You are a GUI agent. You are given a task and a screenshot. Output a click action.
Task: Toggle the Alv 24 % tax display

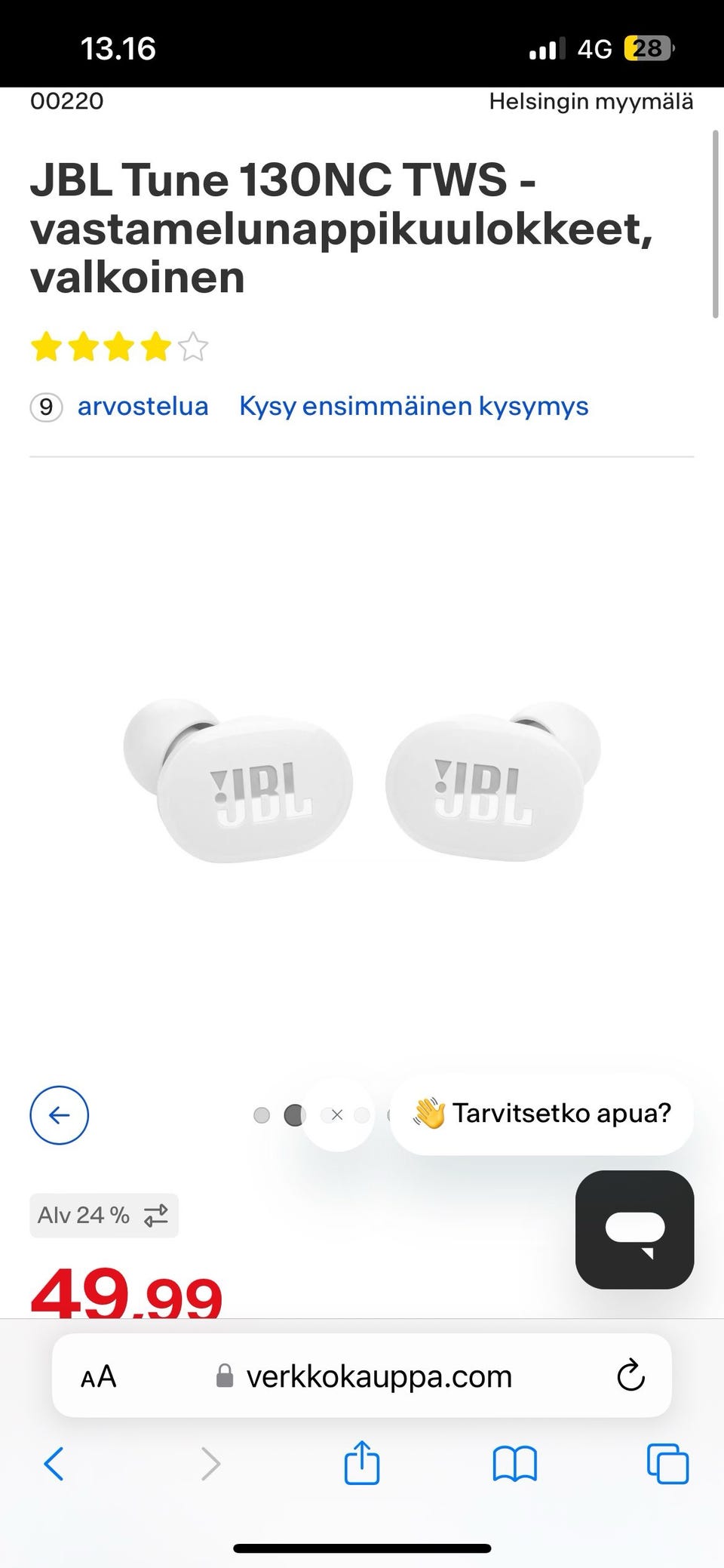(x=104, y=1215)
